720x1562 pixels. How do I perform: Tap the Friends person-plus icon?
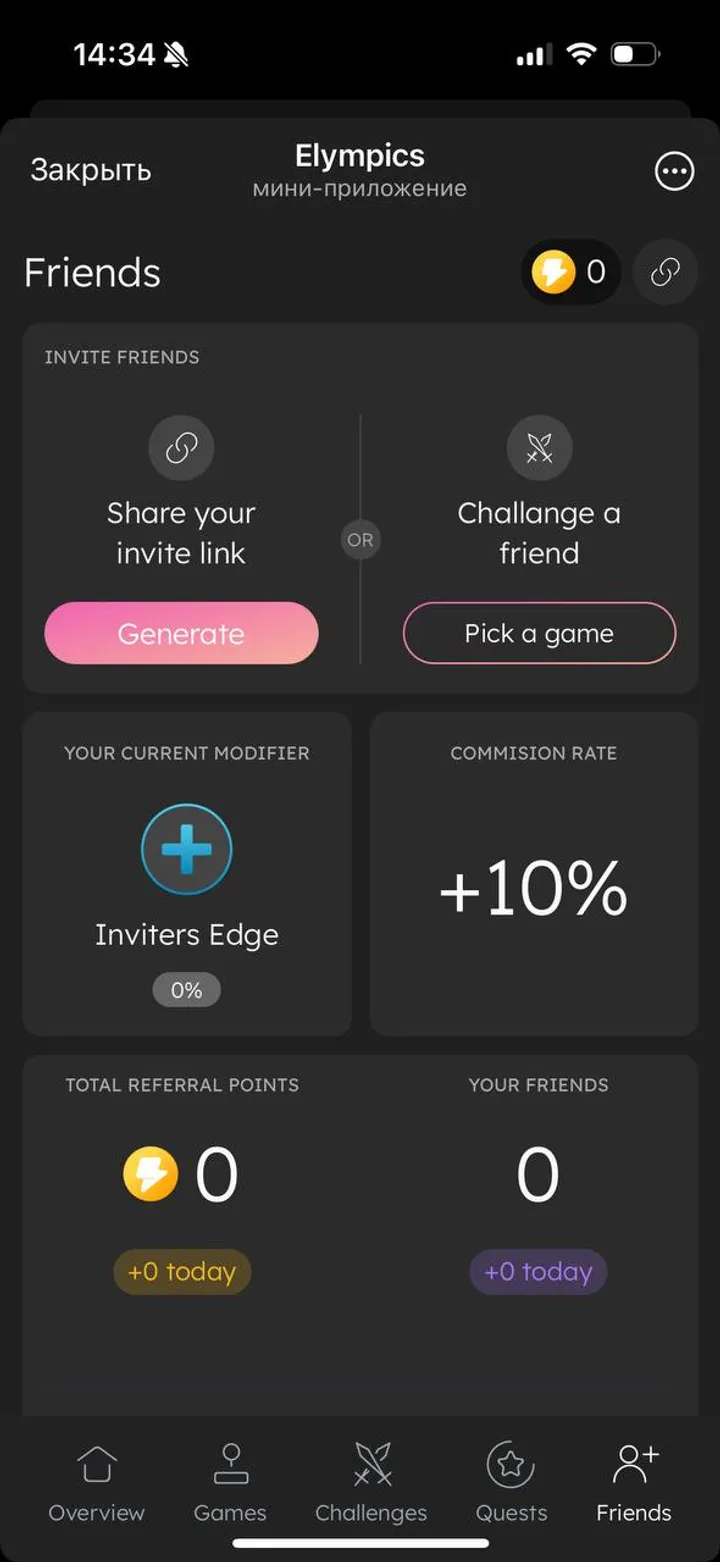point(632,1461)
